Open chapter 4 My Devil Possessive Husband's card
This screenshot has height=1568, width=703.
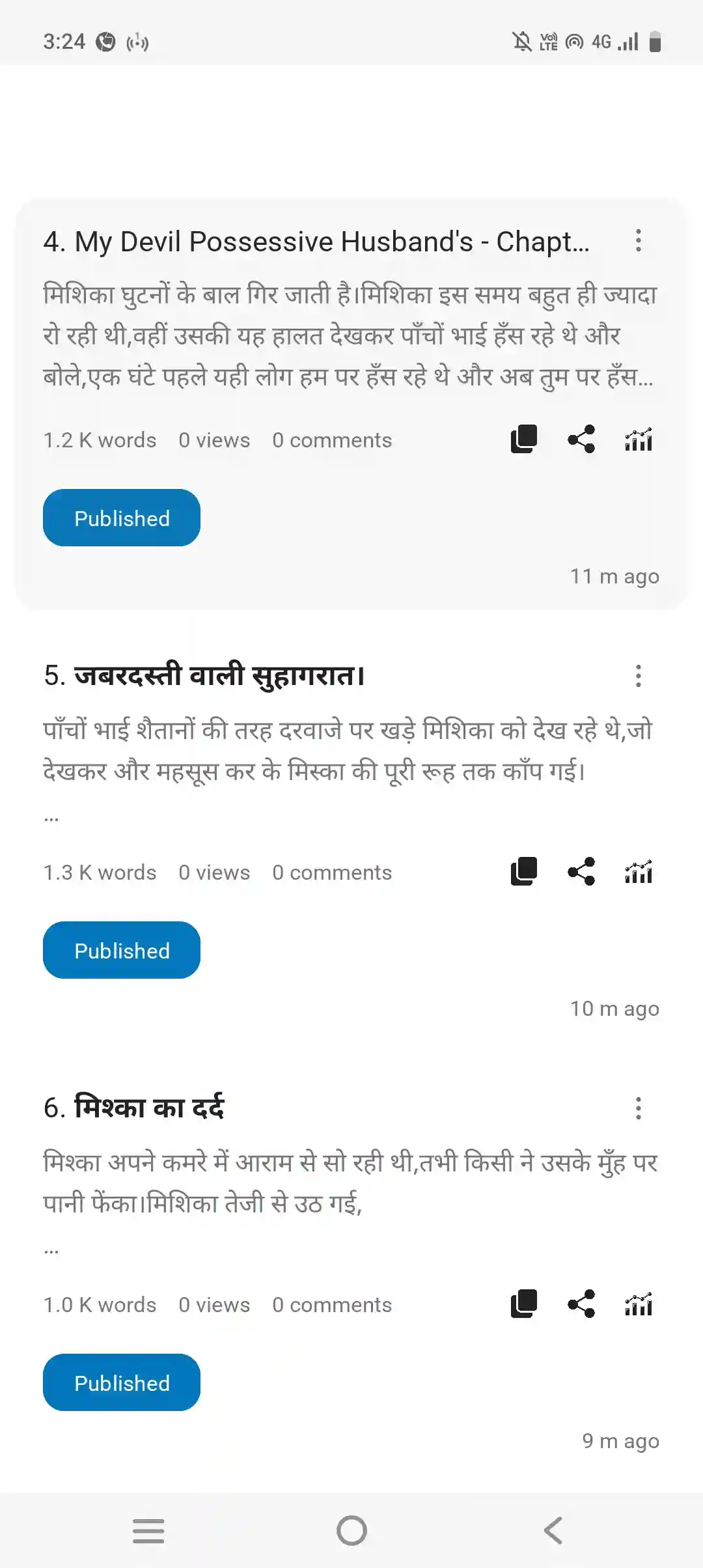(351, 404)
